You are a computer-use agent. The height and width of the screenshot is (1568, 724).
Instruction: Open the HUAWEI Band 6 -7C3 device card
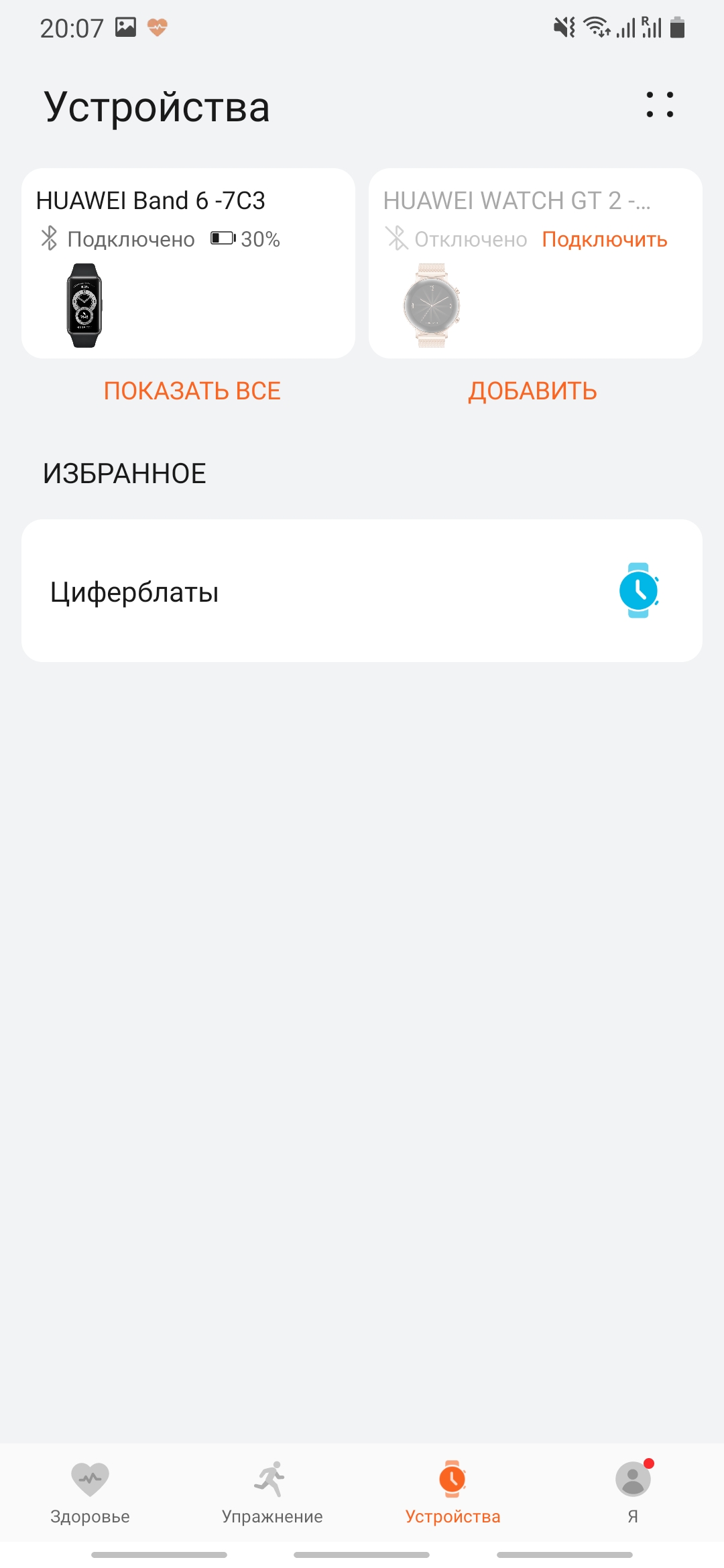click(x=188, y=263)
